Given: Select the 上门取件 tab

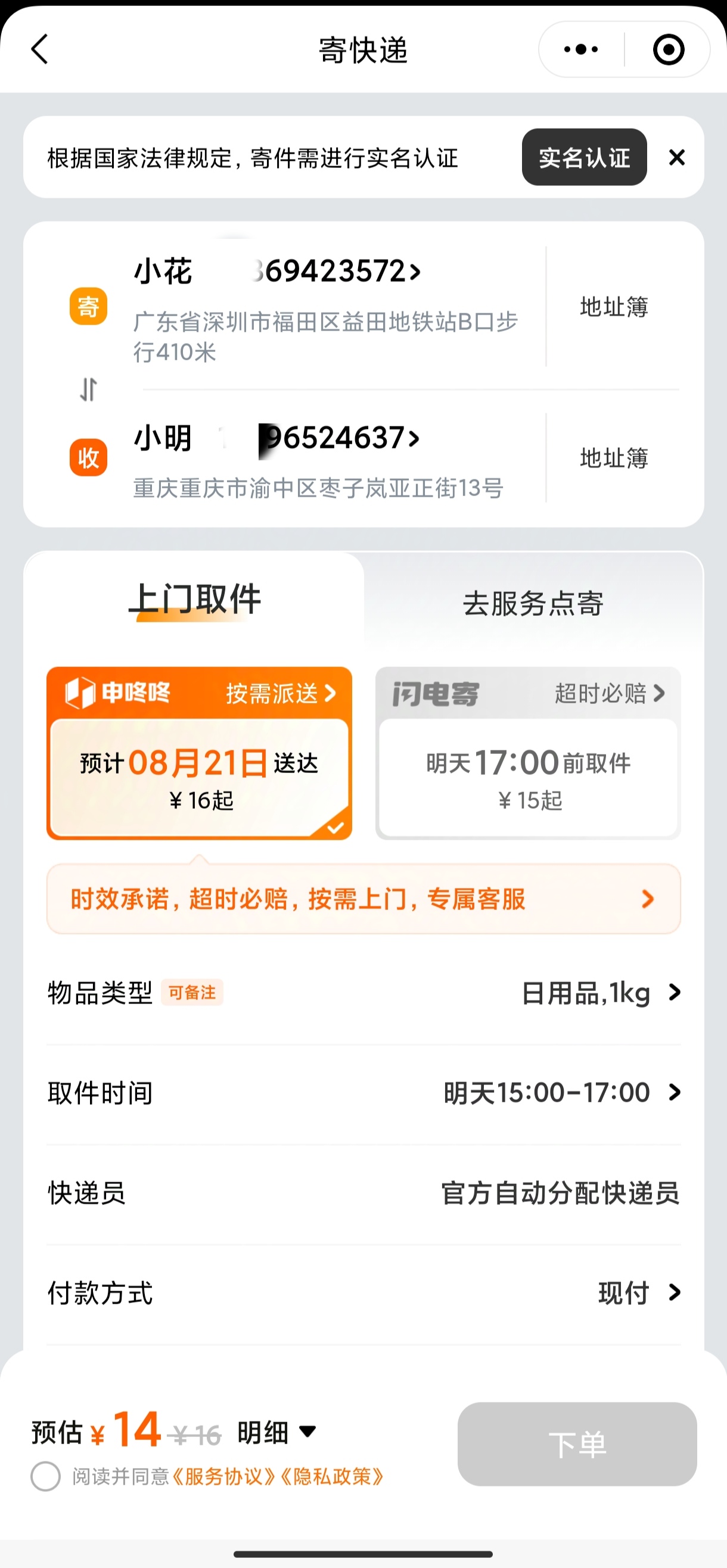Looking at the screenshot, I should 195,600.
